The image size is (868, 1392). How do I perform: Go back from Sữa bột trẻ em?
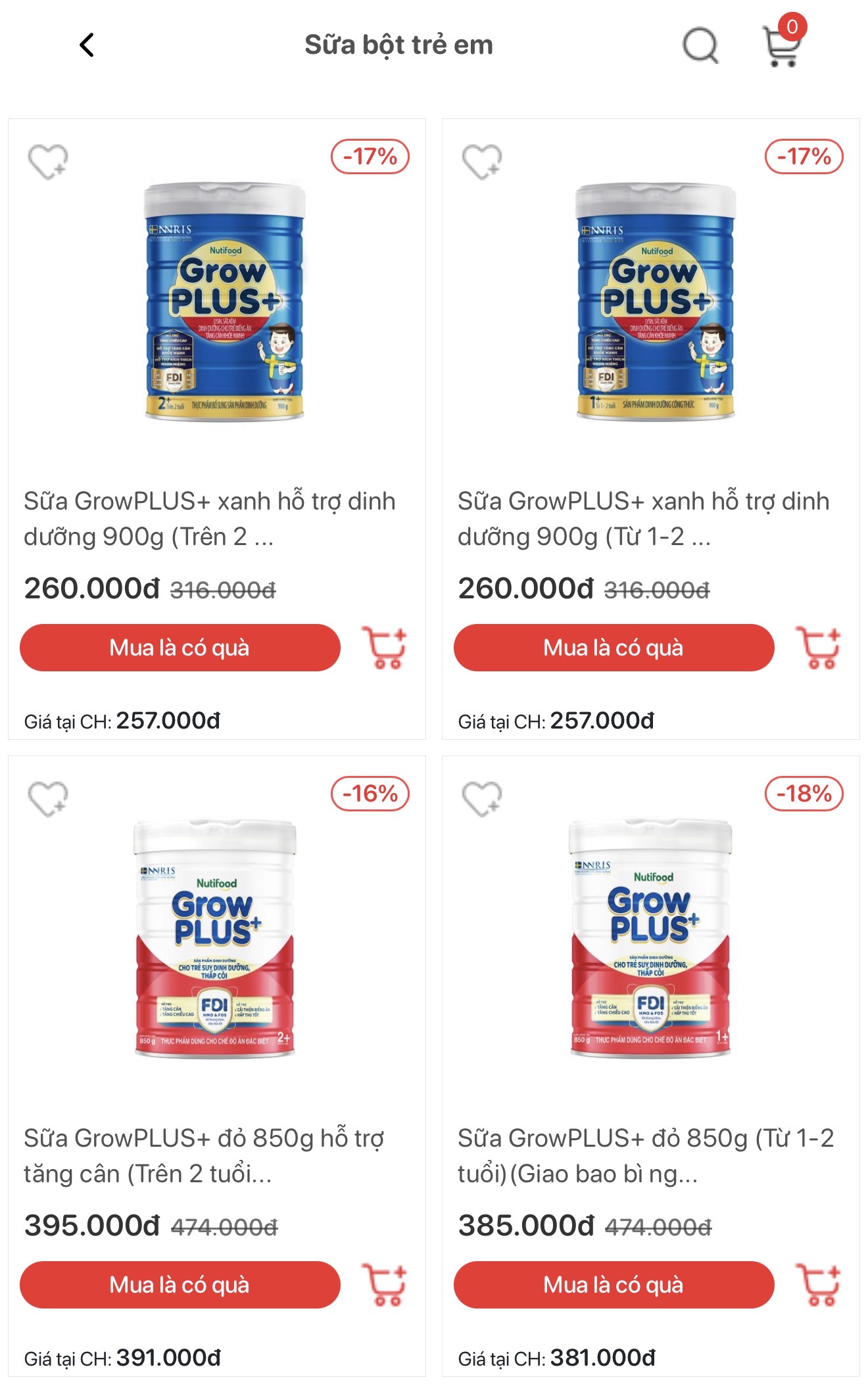pos(87,45)
